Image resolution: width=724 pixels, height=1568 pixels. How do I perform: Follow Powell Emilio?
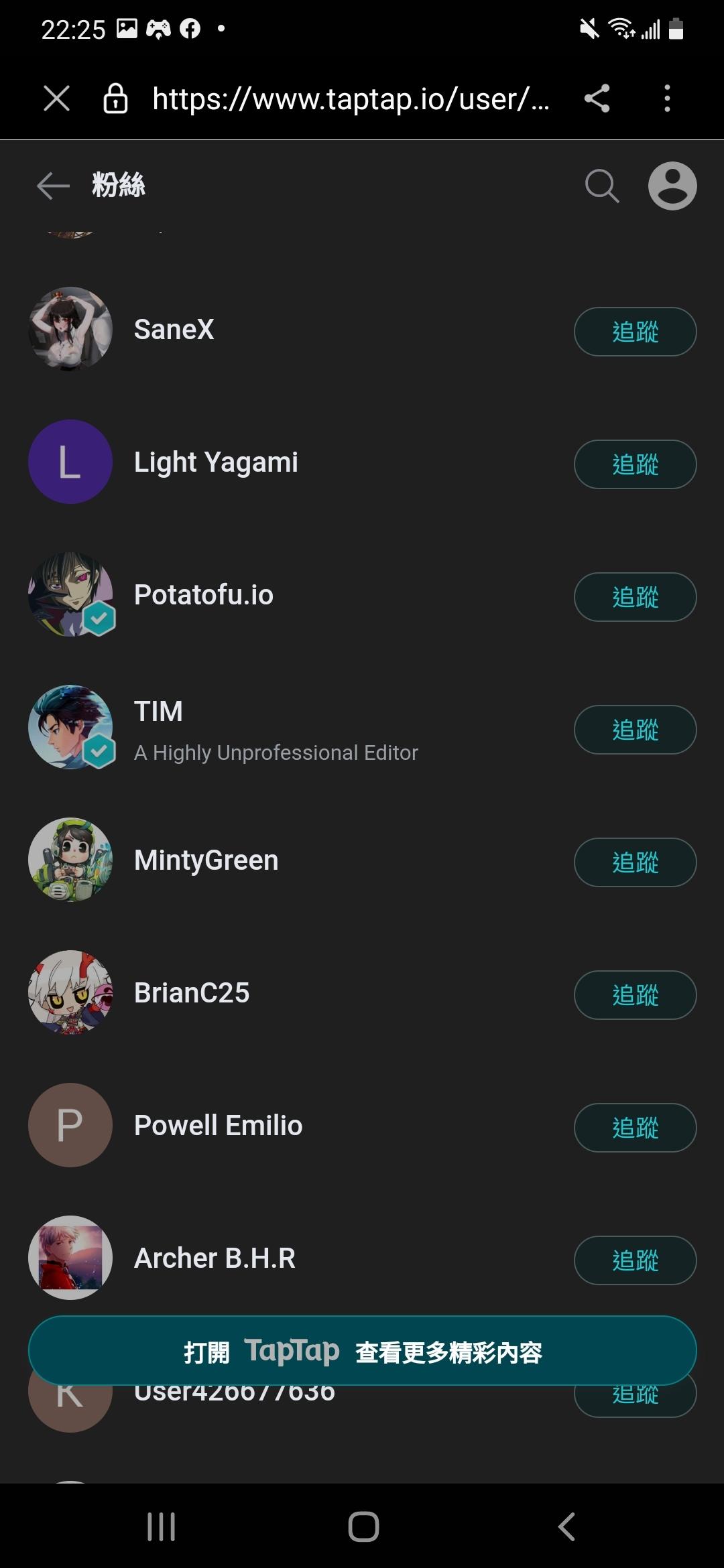[x=635, y=1128]
